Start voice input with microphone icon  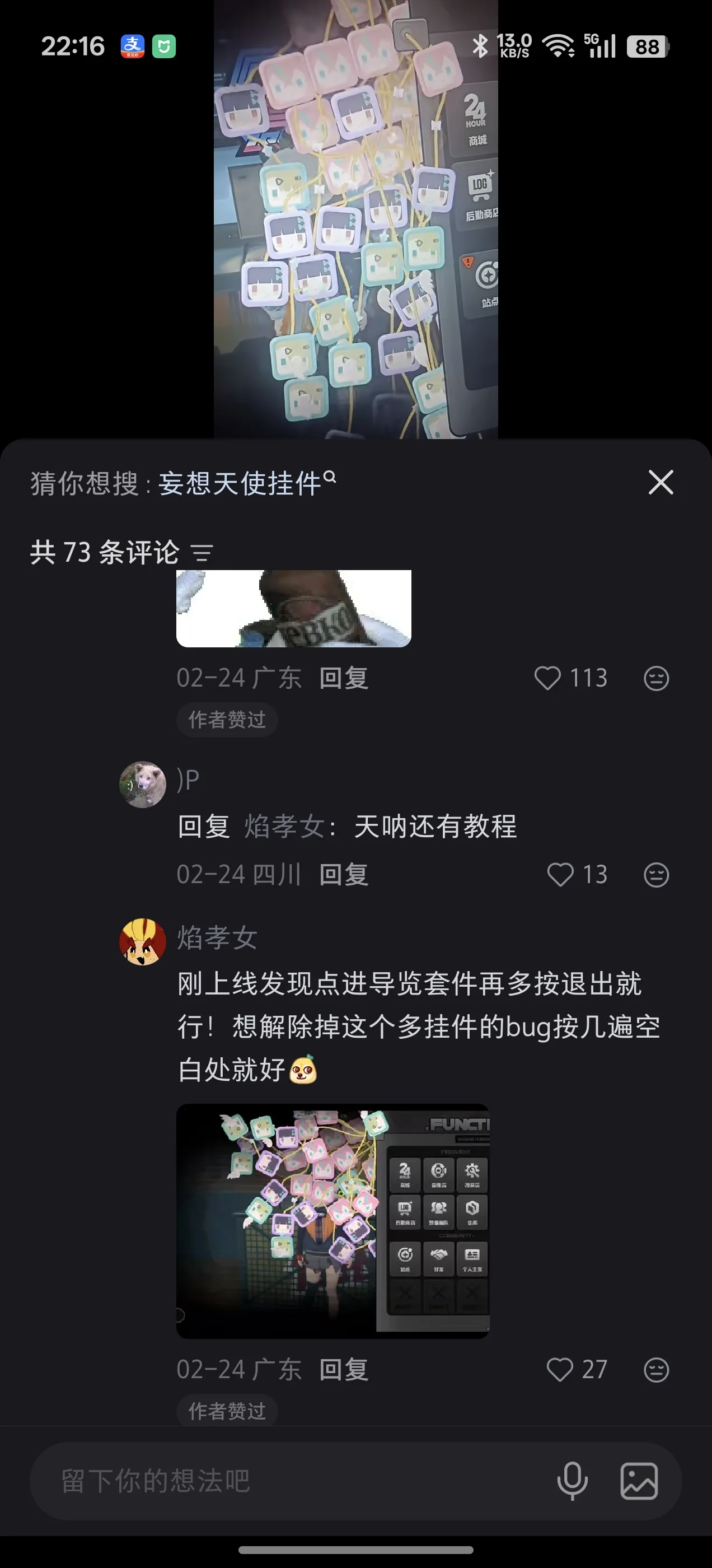click(x=572, y=1480)
